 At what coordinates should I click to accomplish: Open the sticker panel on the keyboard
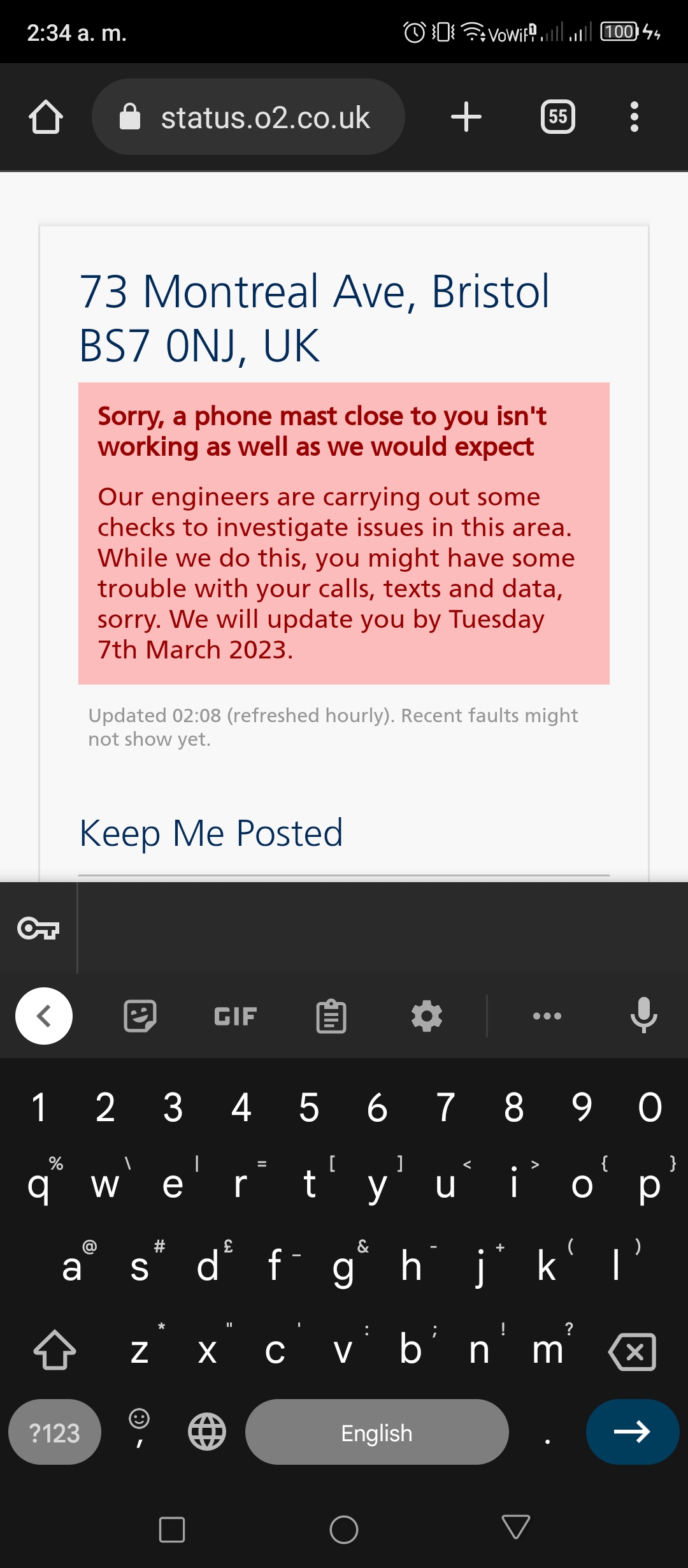coord(140,1016)
